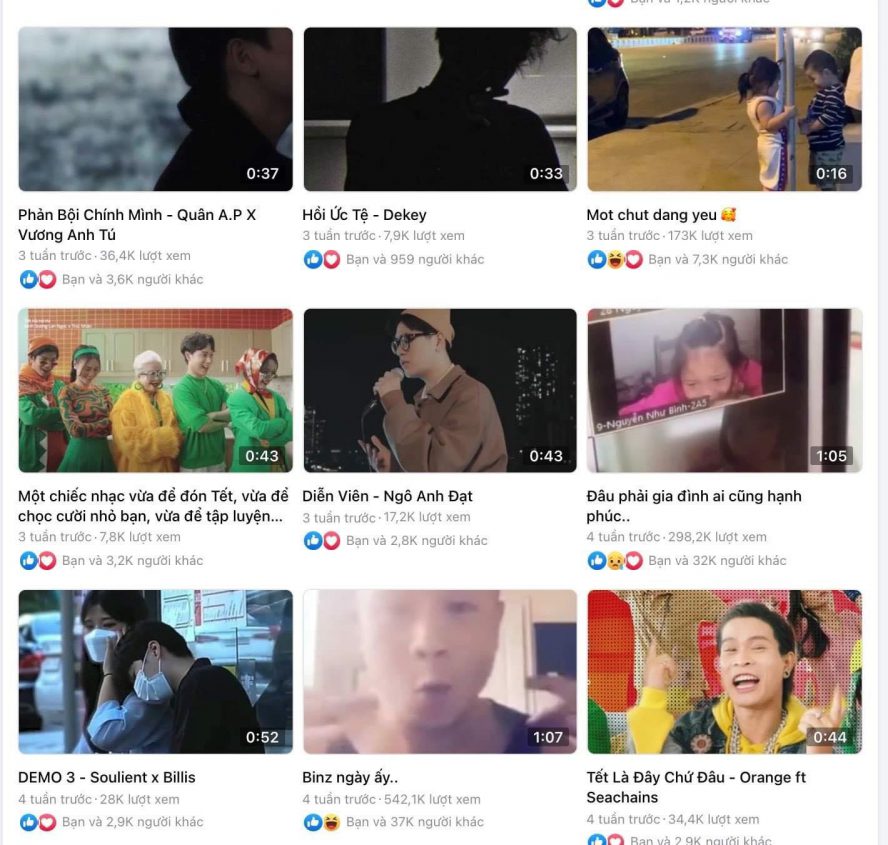See reactions for DEMO 3 - Soulient x Billis
The height and width of the screenshot is (845, 888).
[x=132, y=822]
